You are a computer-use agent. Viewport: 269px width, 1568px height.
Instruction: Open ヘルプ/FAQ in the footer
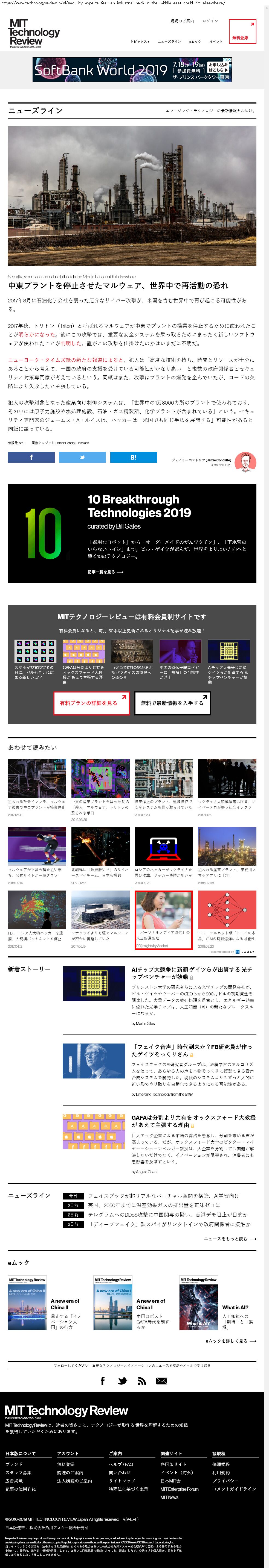(121, 1464)
